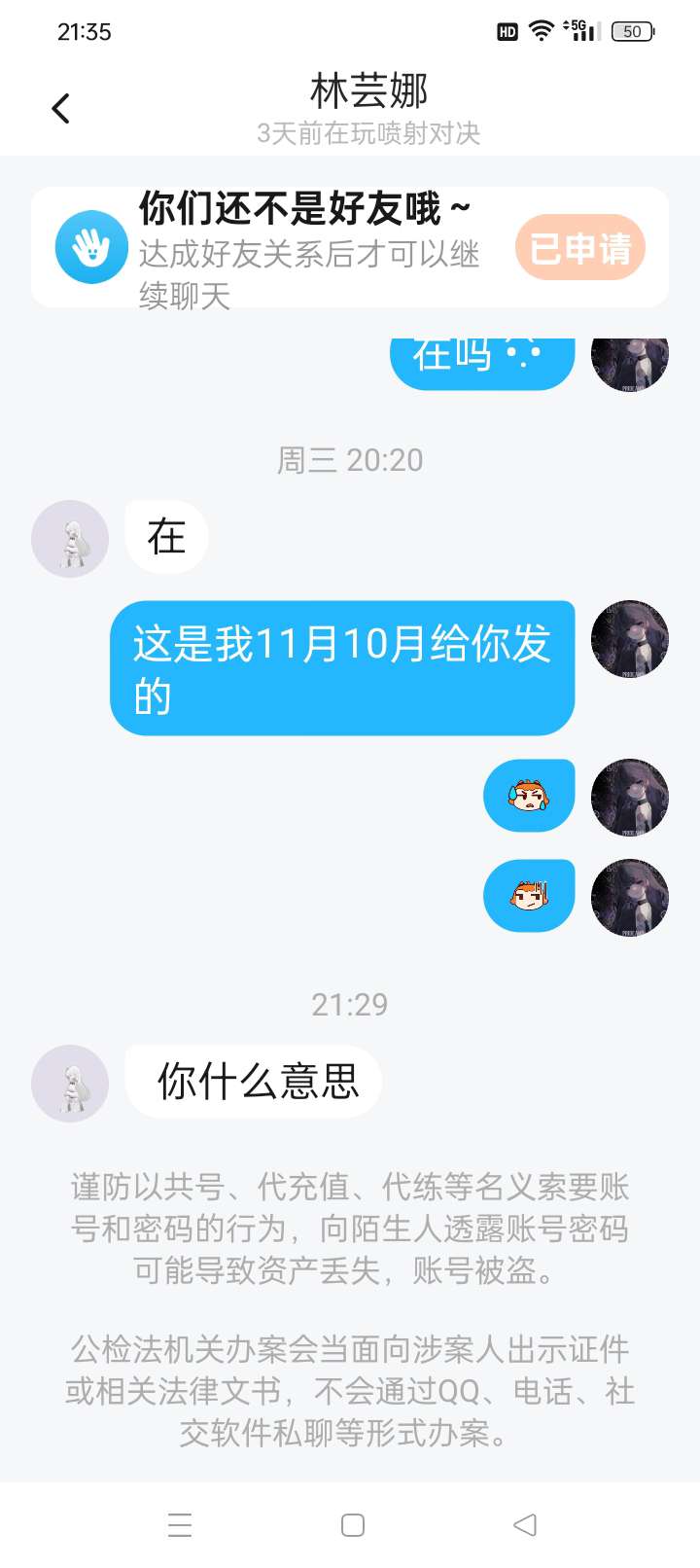This screenshot has height=1568, width=700.
Task: Open my avatar beside the 11月10日 message
Action: click(x=630, y=639)
